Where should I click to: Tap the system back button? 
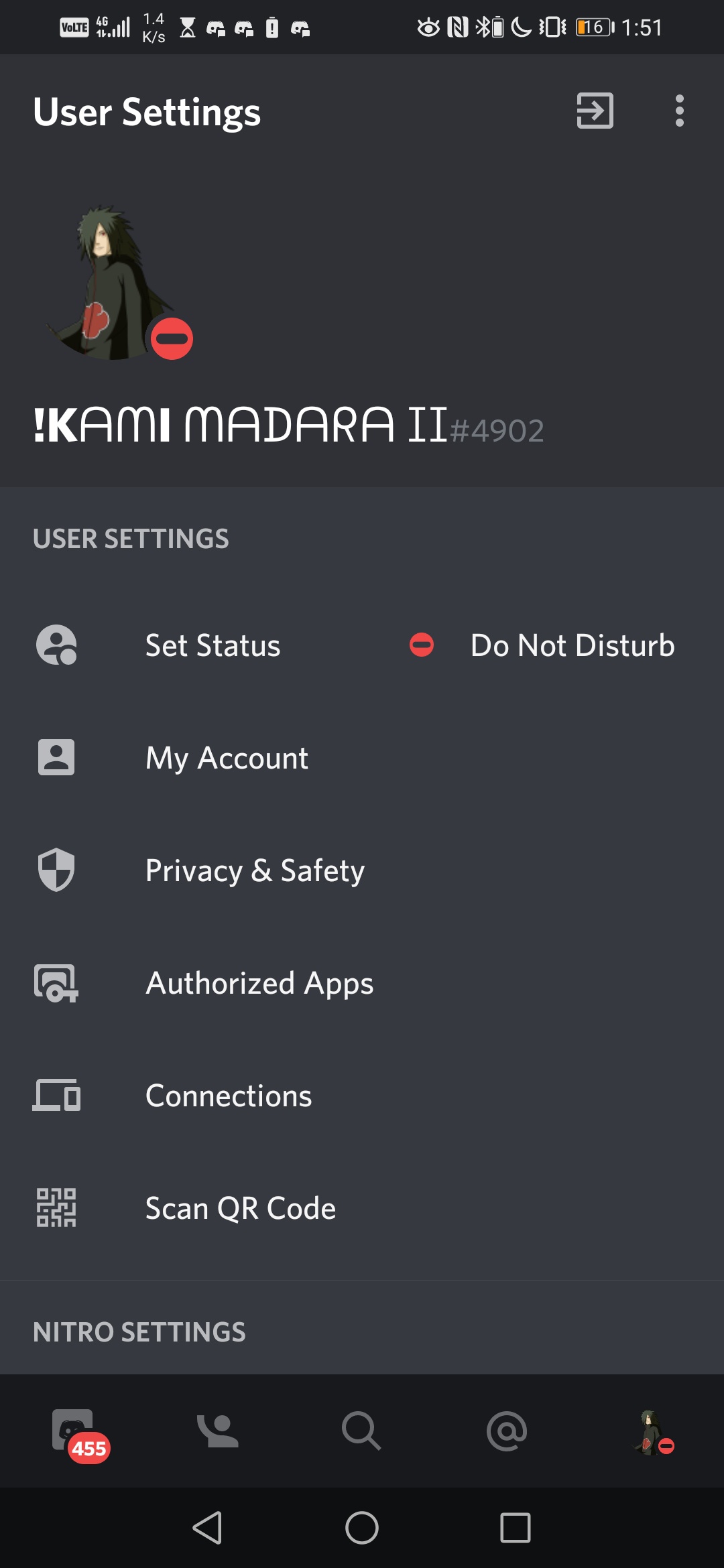tap(207, 1528)
